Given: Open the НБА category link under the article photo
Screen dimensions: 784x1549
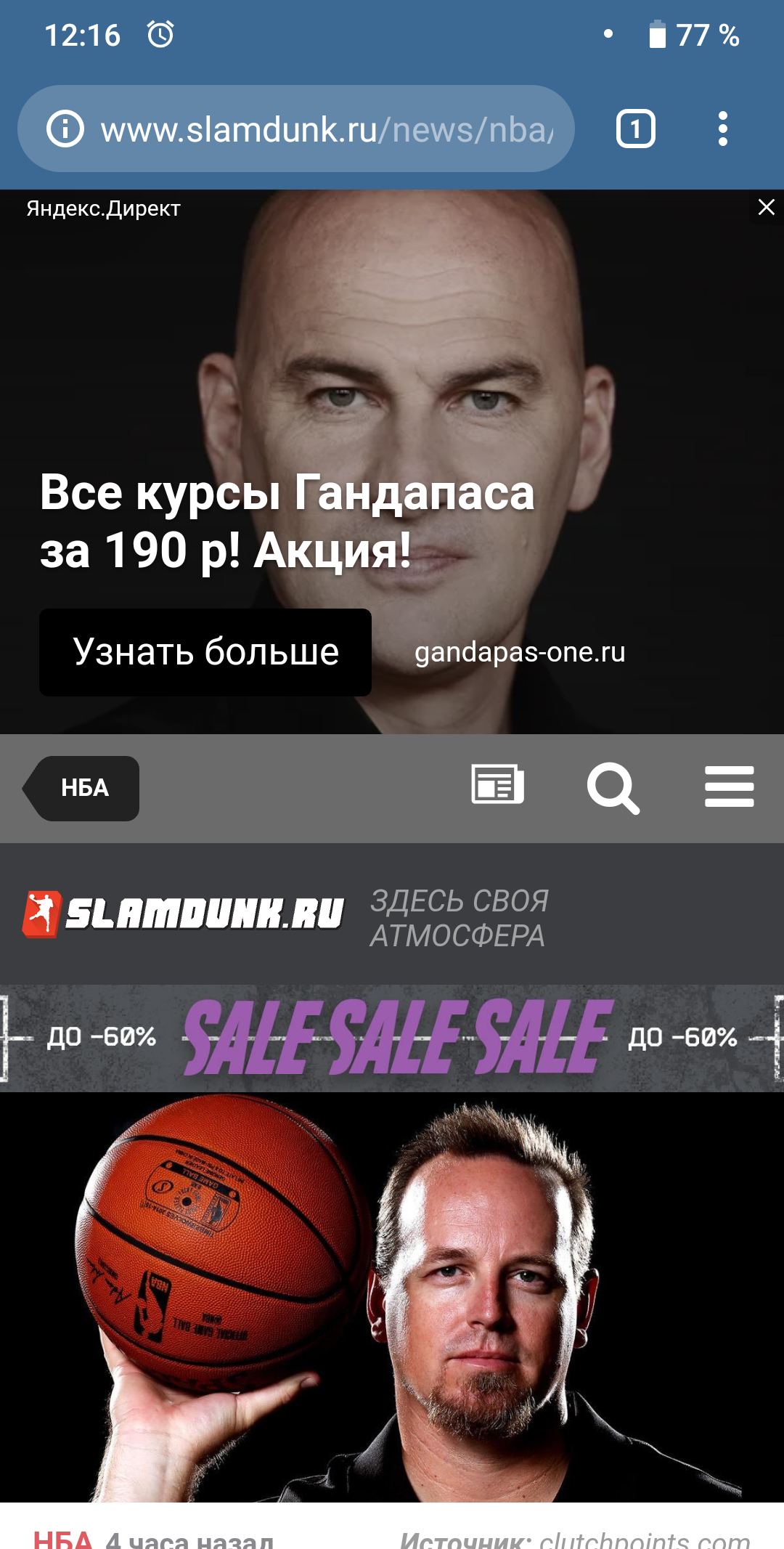Looking at the screenshot, I should click(x=63, y=1539).
